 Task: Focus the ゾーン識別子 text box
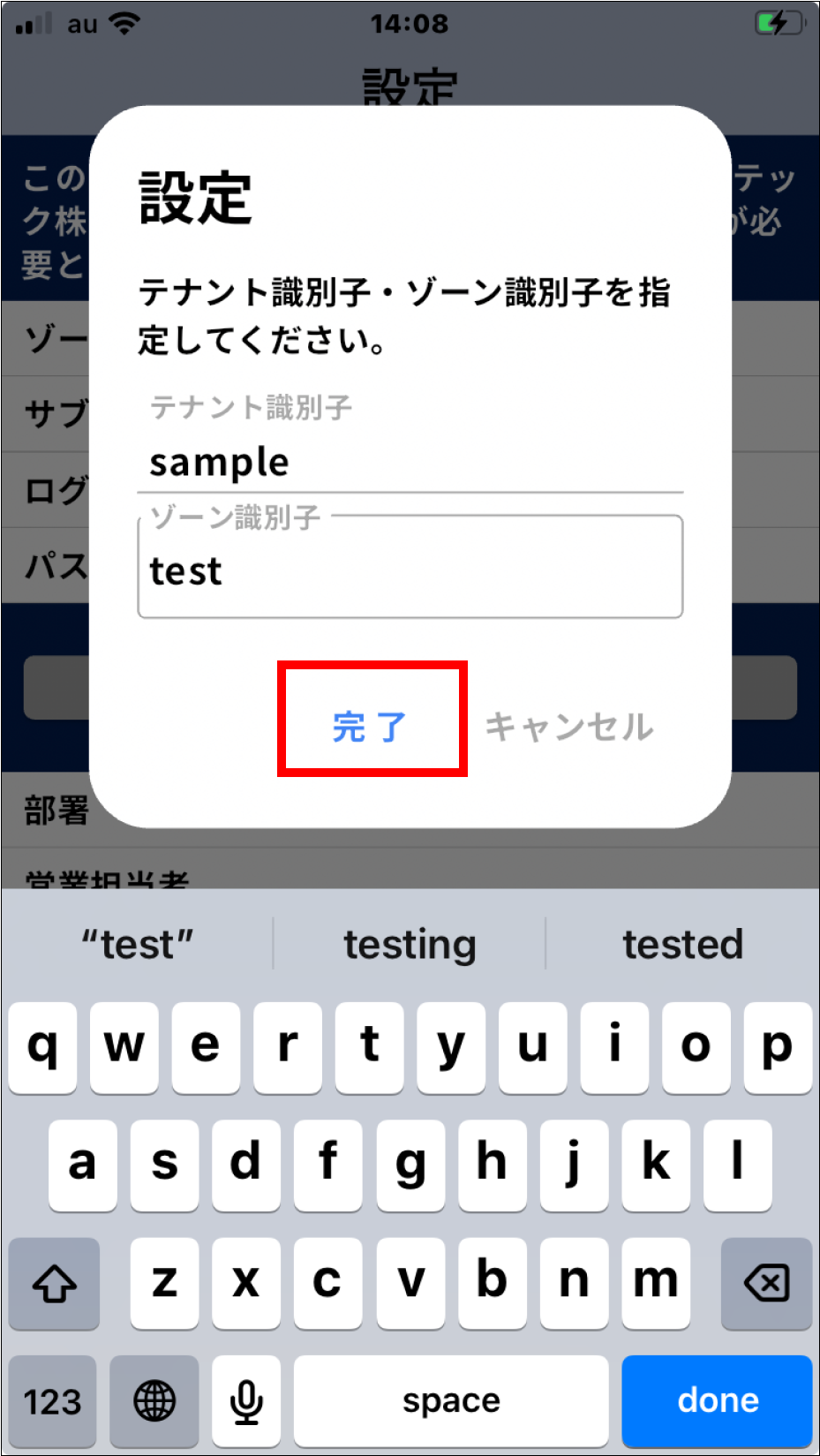coord(410,569)
